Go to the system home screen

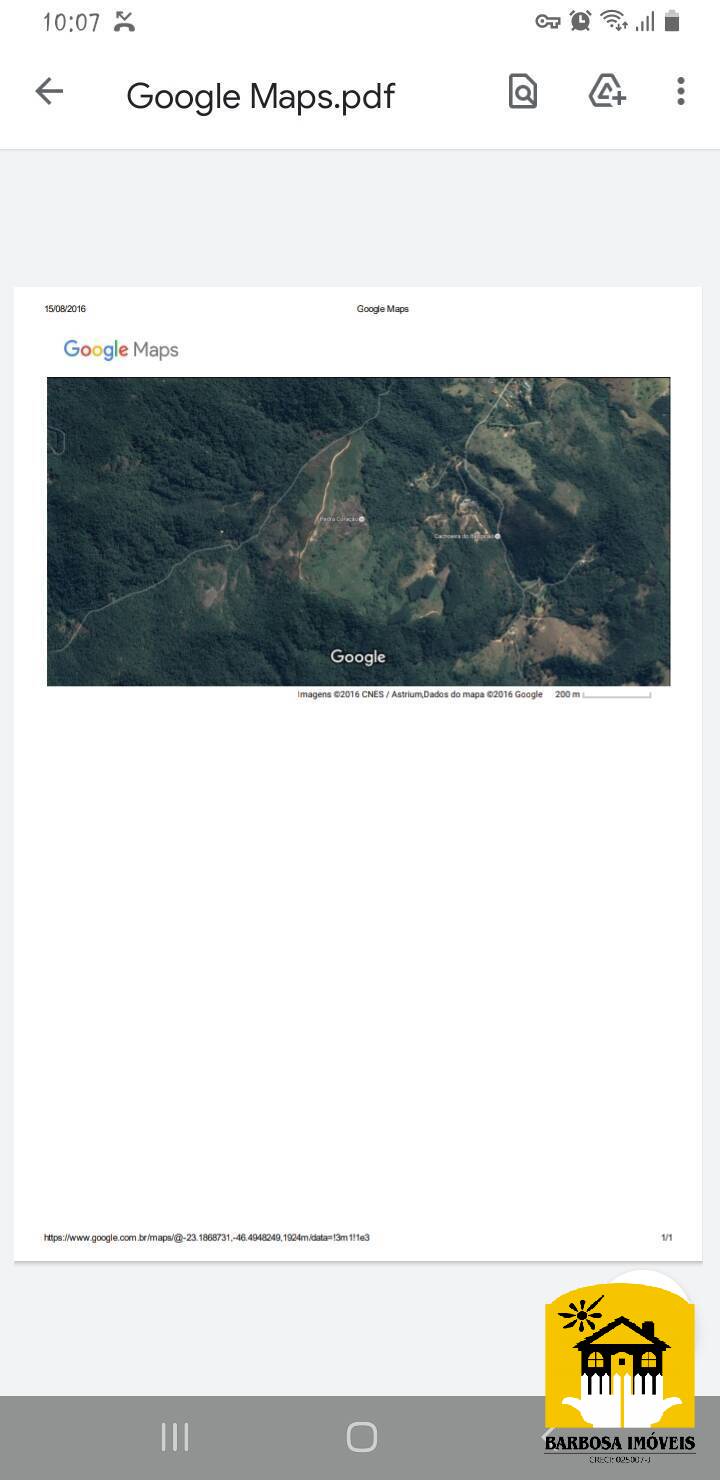[x=361, y=1437]
